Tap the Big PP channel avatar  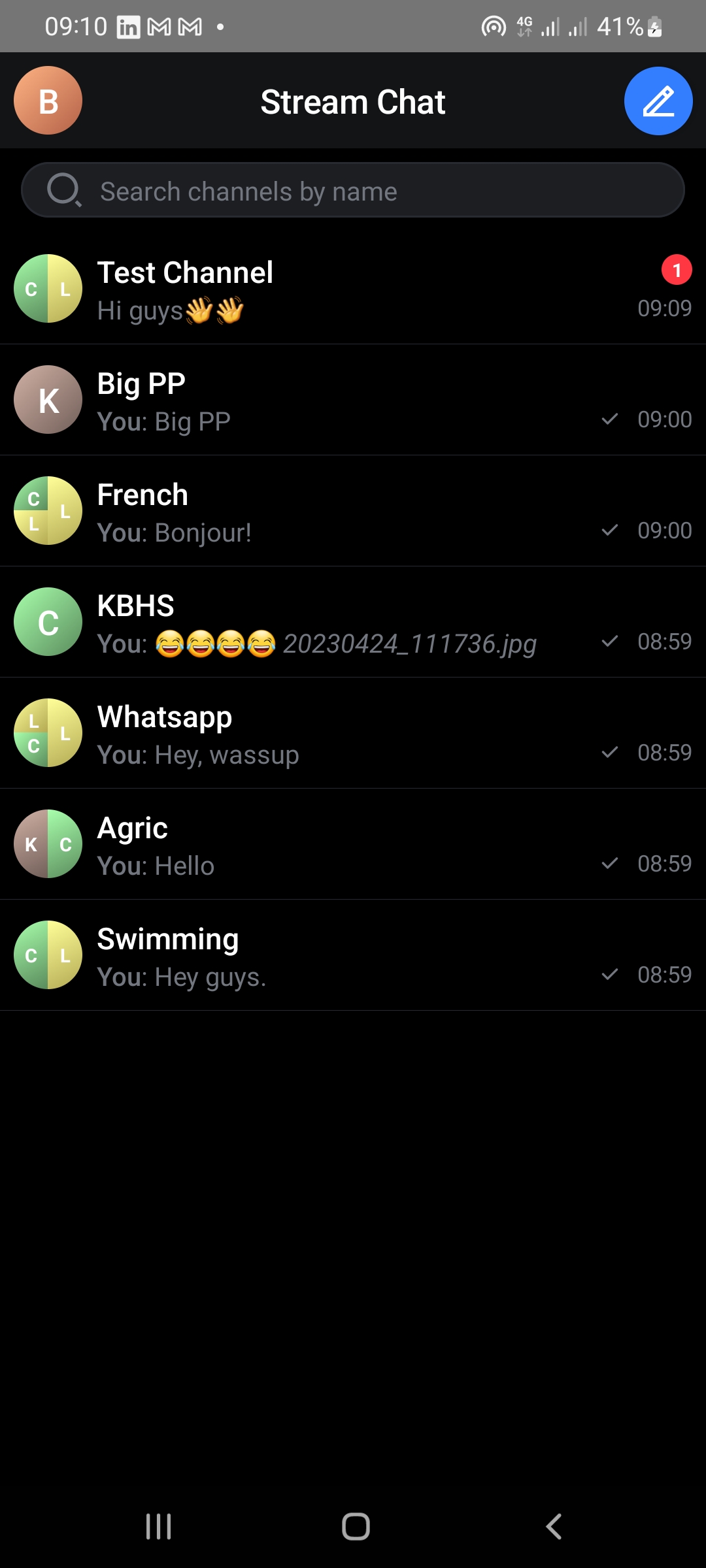48,399
